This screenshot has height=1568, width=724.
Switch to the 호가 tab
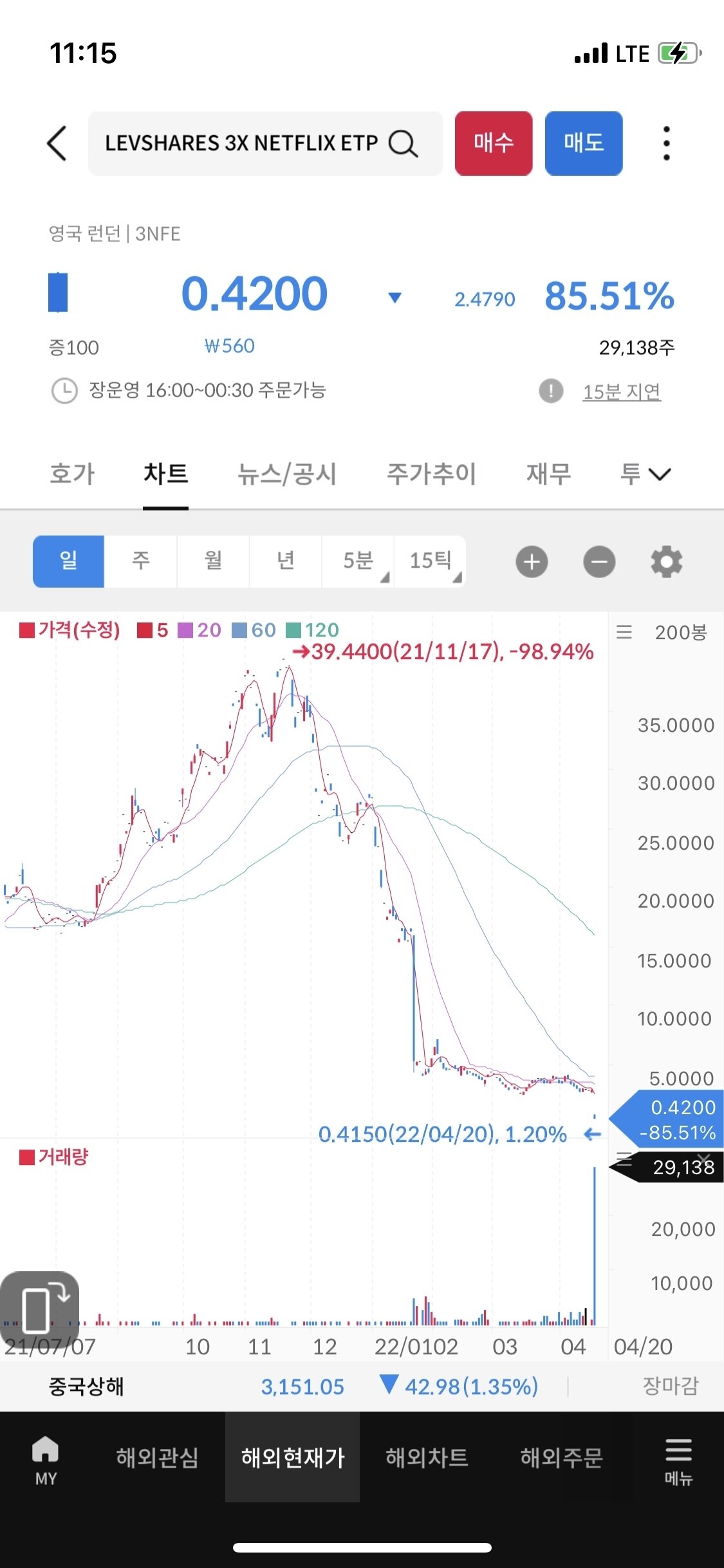71,474
